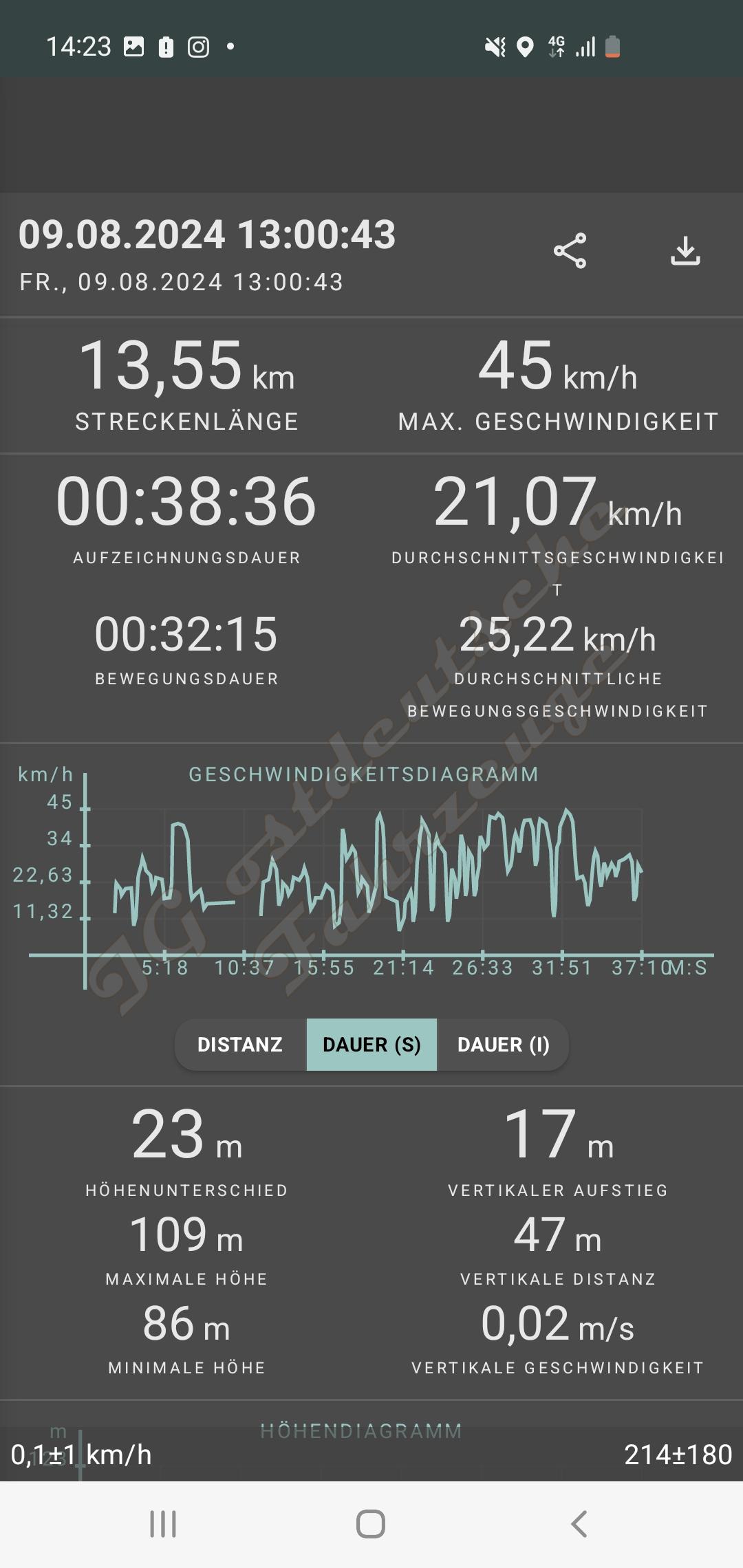Share the recorded track
Viewport: 743px width, 1568px height.
point(570,251)
